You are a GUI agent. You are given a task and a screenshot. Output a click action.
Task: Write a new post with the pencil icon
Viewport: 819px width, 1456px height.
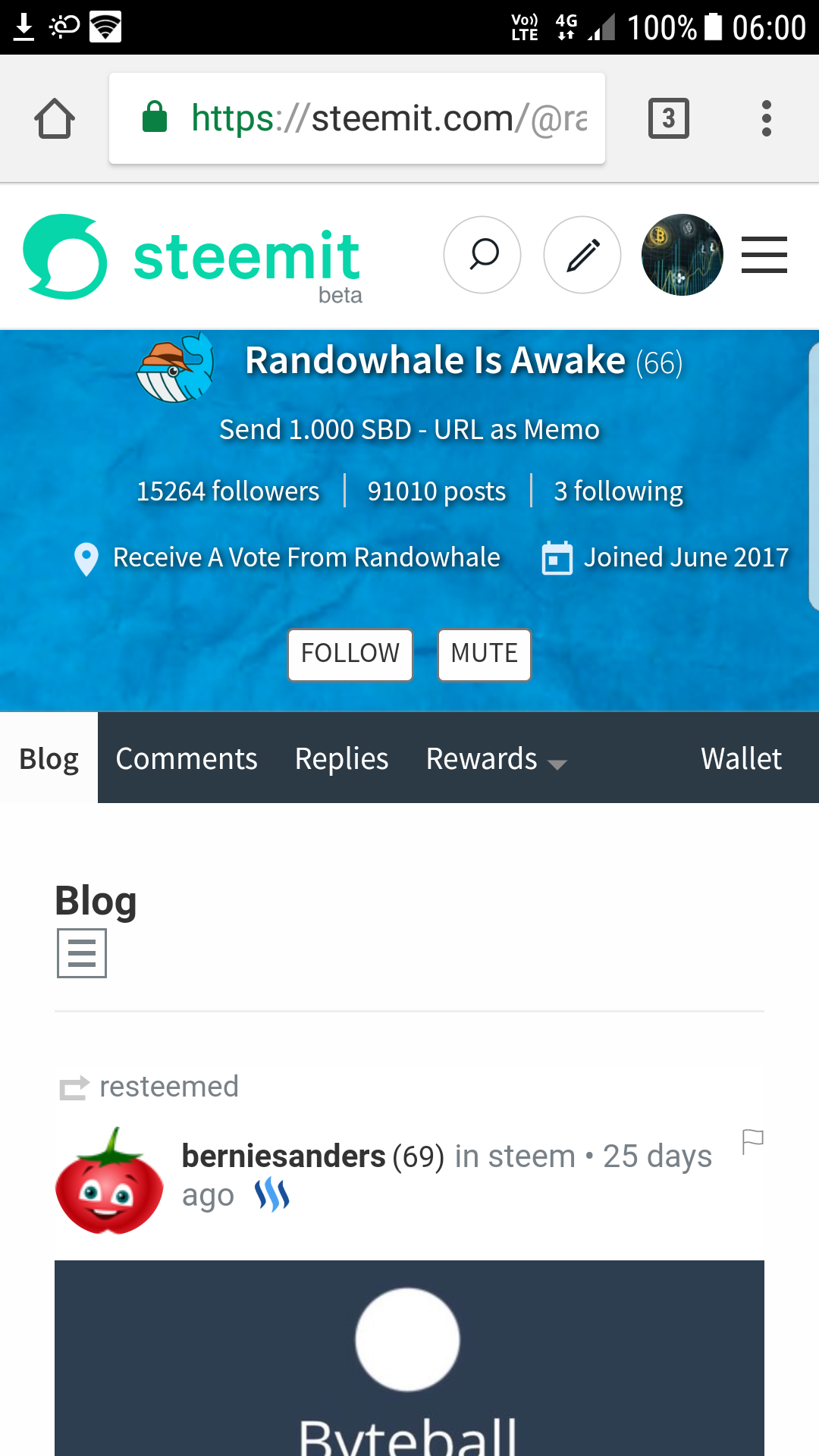click(582, 255)
